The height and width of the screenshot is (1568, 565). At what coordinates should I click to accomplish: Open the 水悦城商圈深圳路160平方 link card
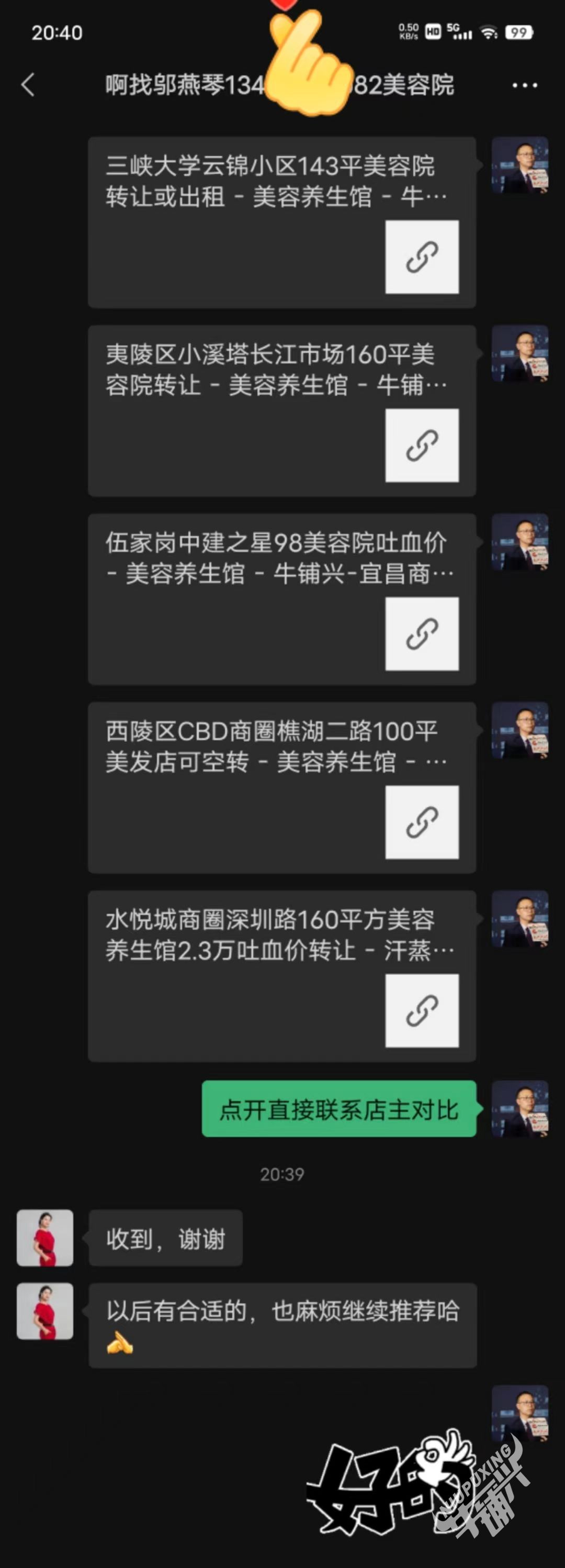click(x=281, y=976)
